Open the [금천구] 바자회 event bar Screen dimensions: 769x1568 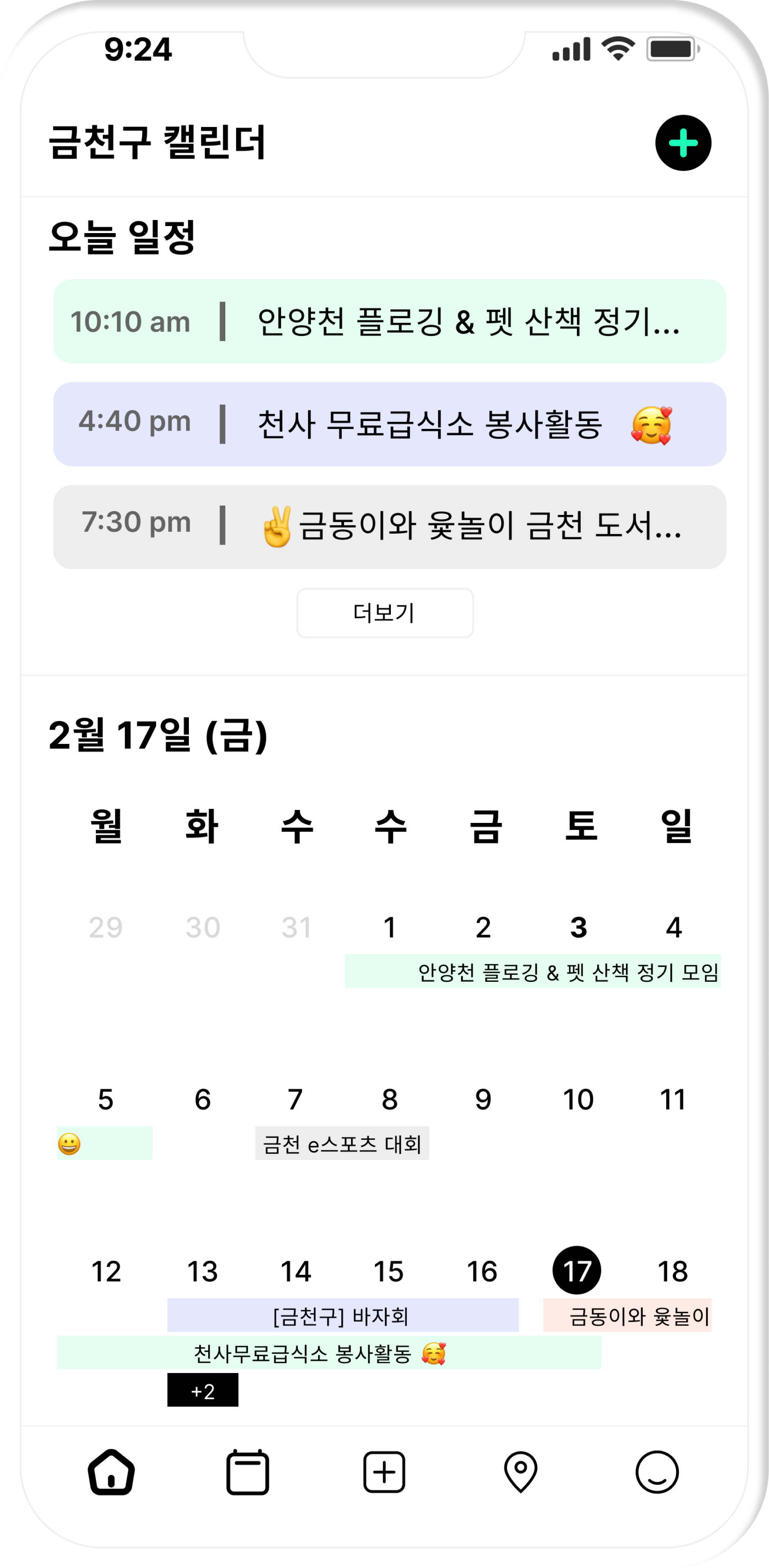coord(342,1315)
